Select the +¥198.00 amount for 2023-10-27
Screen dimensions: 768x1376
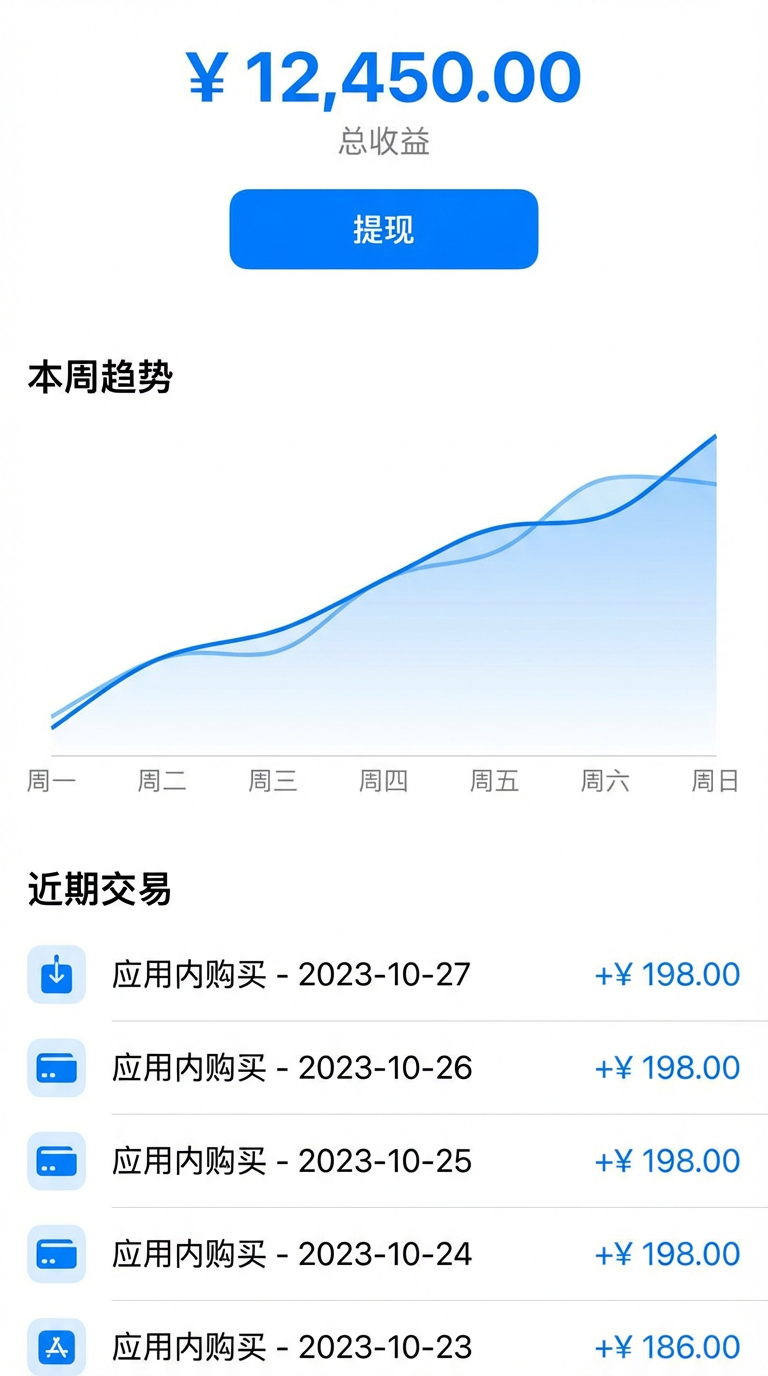coord(666,974)
